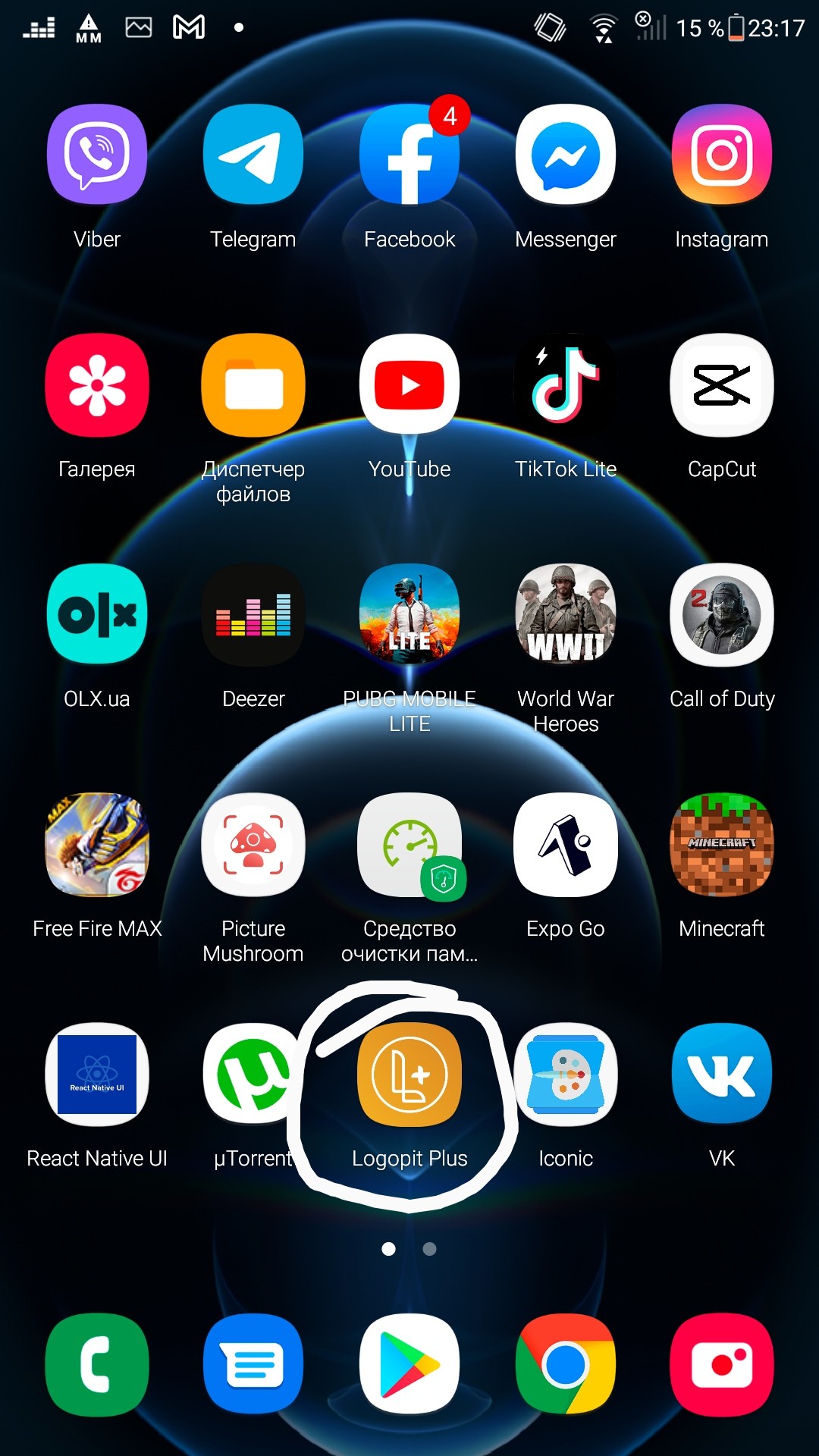
Task: Open the Viber app
Action: pos(97,155)
